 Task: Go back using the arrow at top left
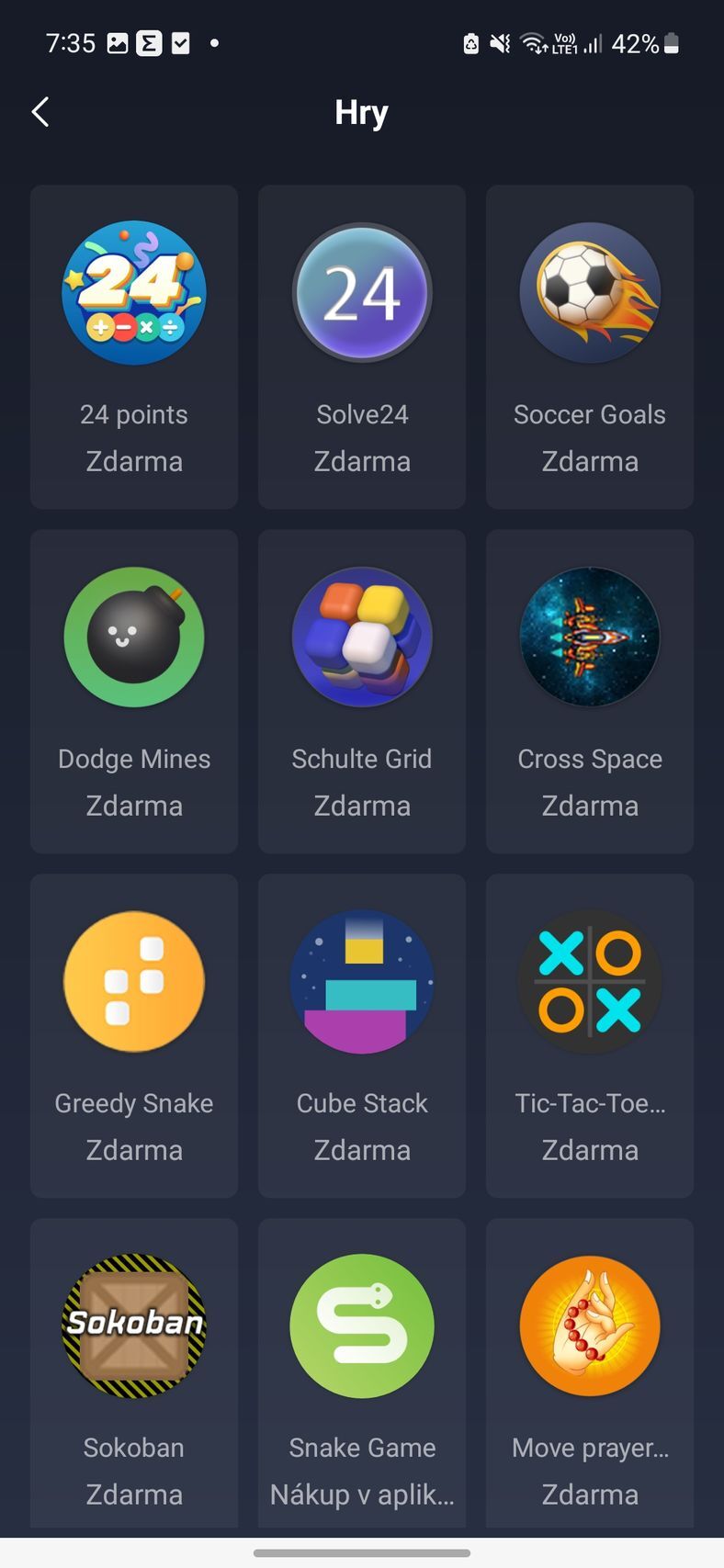[40, 111]
